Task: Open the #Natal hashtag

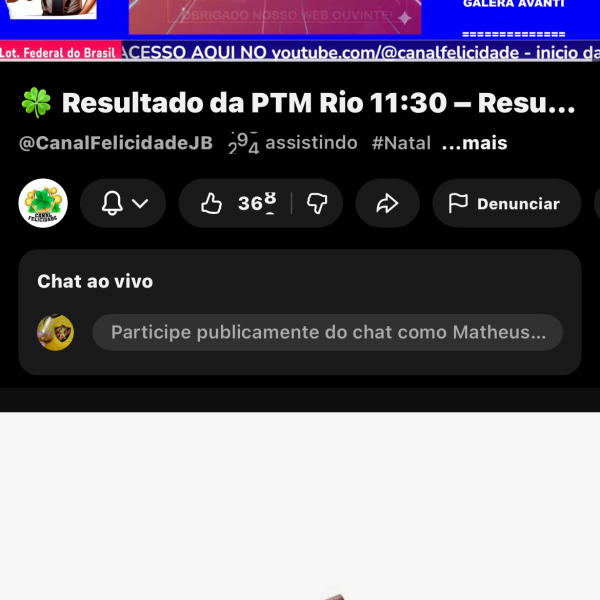Action: (x=401, y=143)
